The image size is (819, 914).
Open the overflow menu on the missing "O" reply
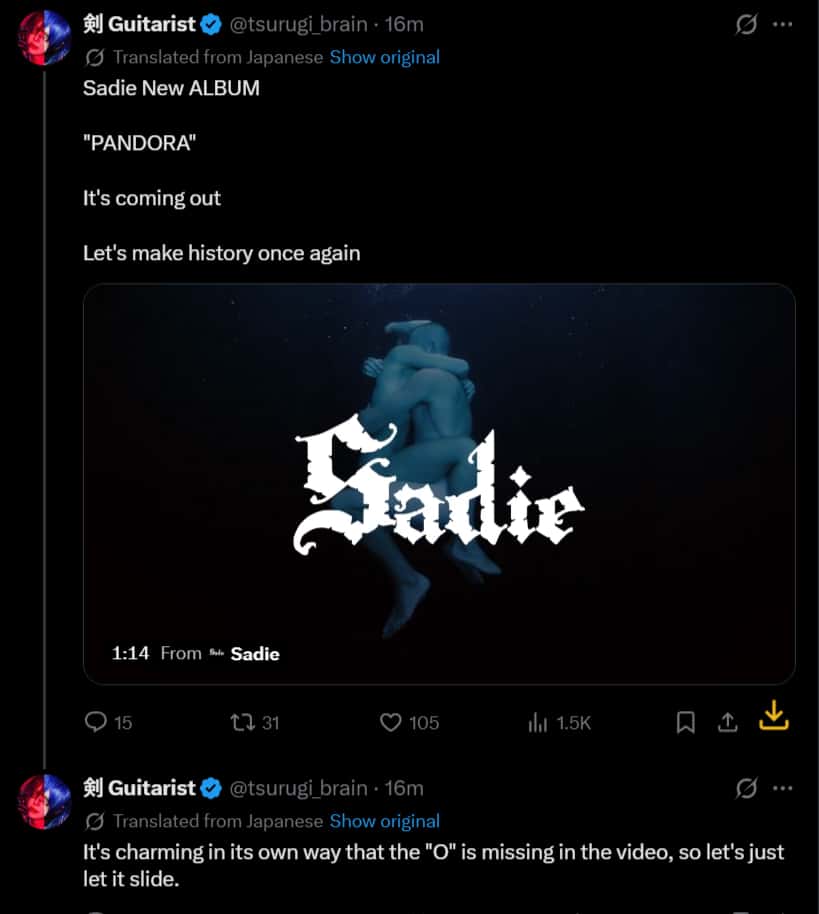tap(782, 789)
